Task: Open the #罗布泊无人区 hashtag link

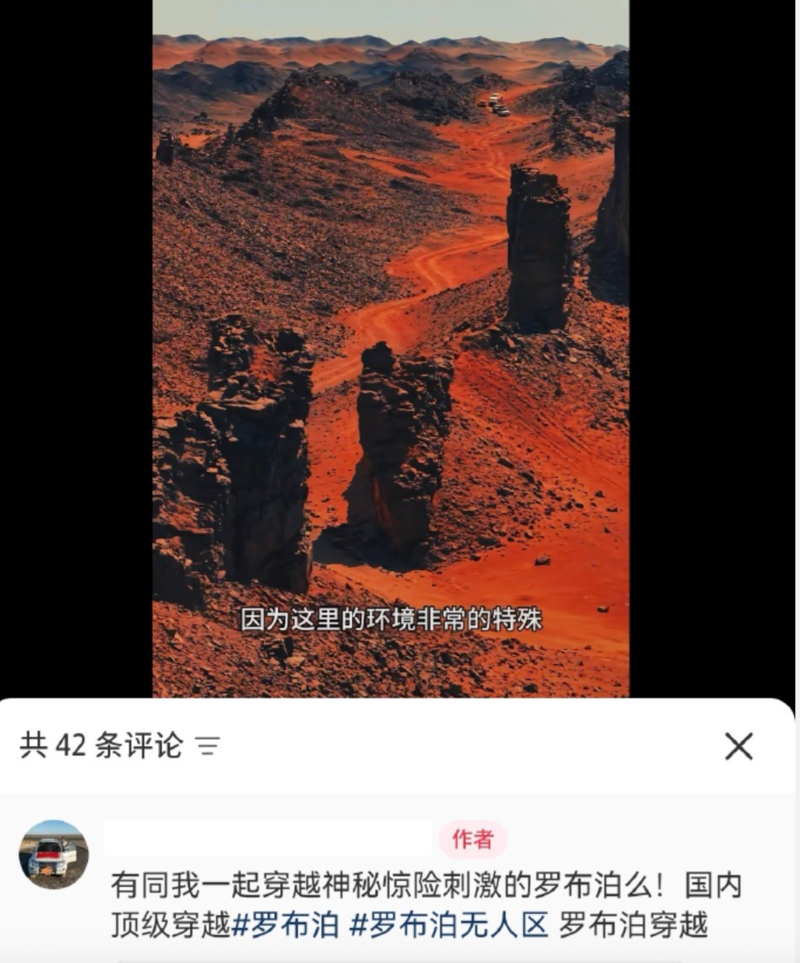Action: pos(449,925)
